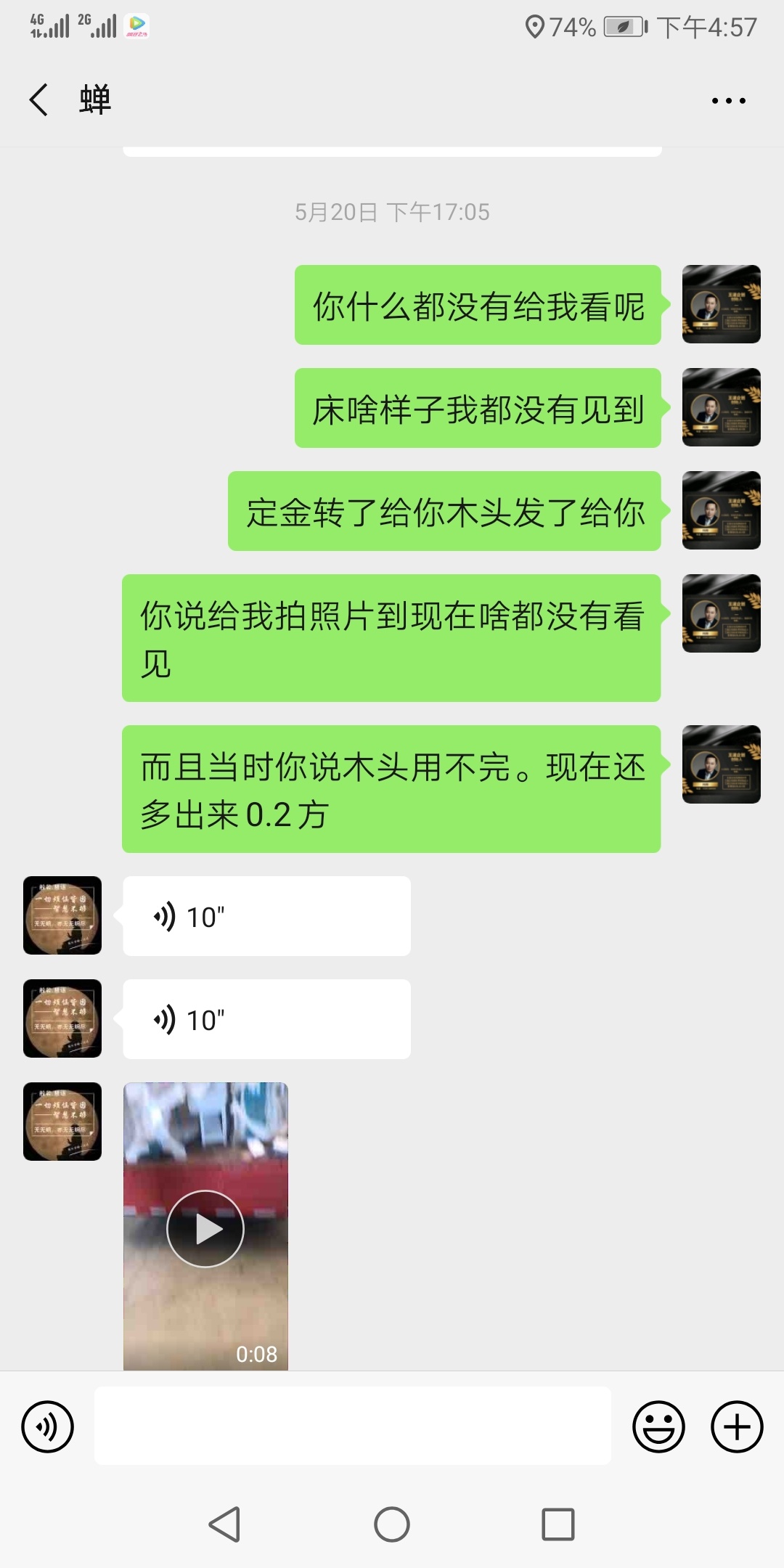
Task: Tap the system back navigation button
Action: pyautogui.click(x=224, y=1524)
